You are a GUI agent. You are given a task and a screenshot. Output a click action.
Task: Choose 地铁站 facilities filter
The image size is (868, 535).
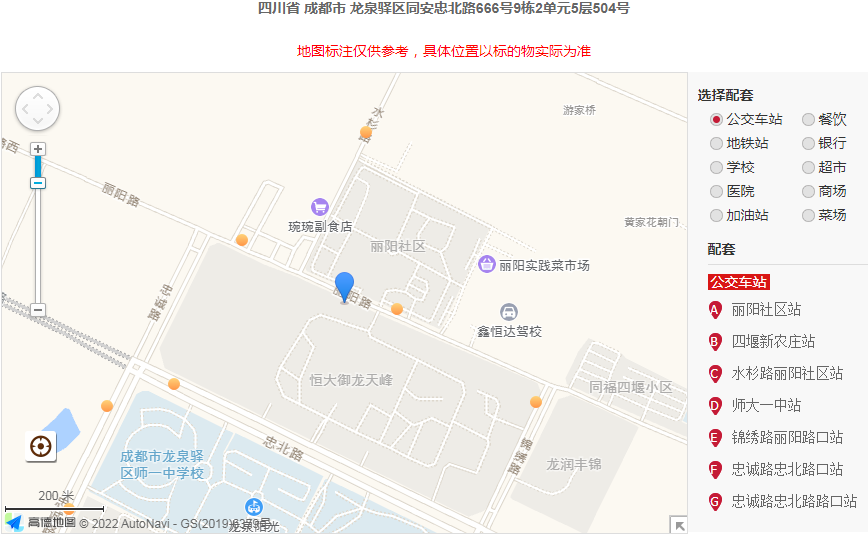(717, 143)
